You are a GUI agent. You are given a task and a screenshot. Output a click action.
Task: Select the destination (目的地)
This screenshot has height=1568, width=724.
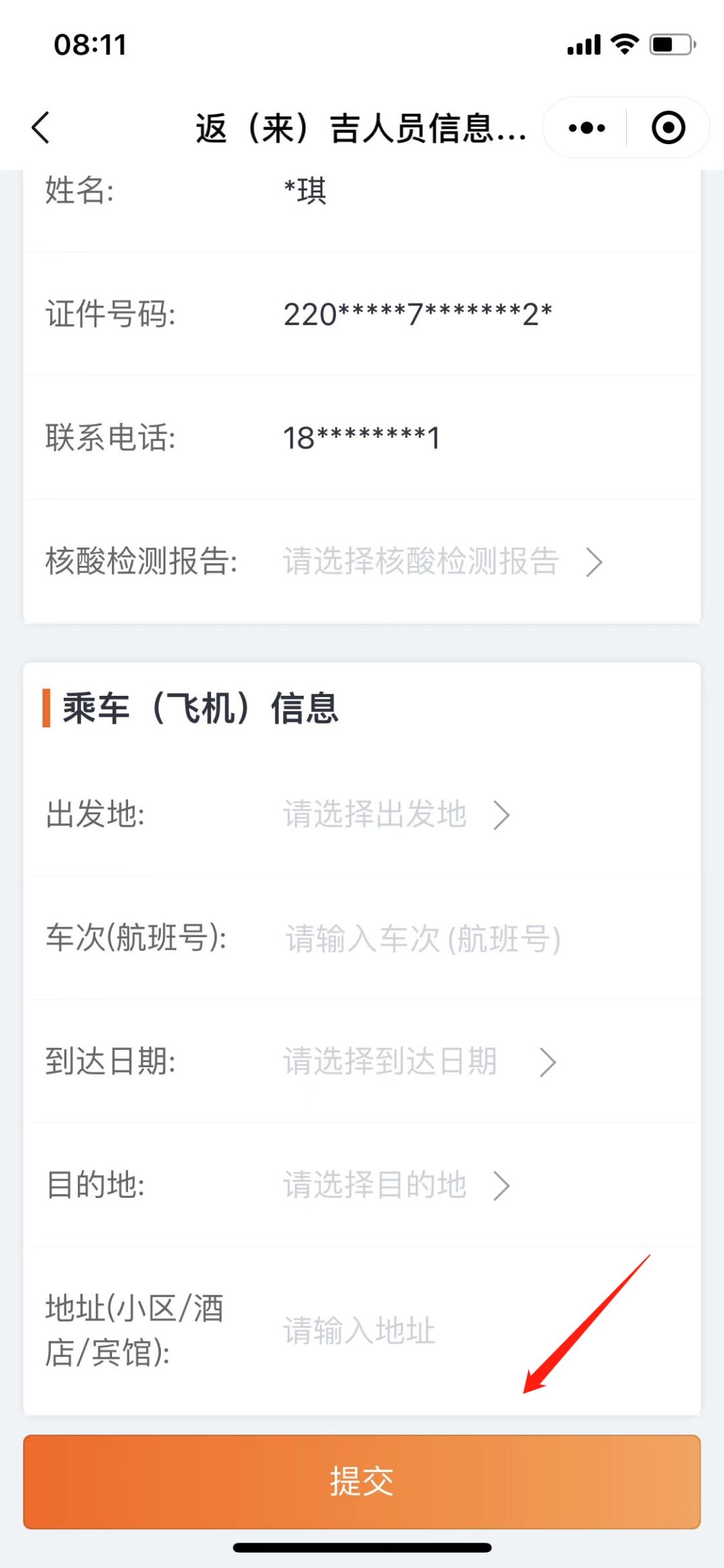(396, 1185)
